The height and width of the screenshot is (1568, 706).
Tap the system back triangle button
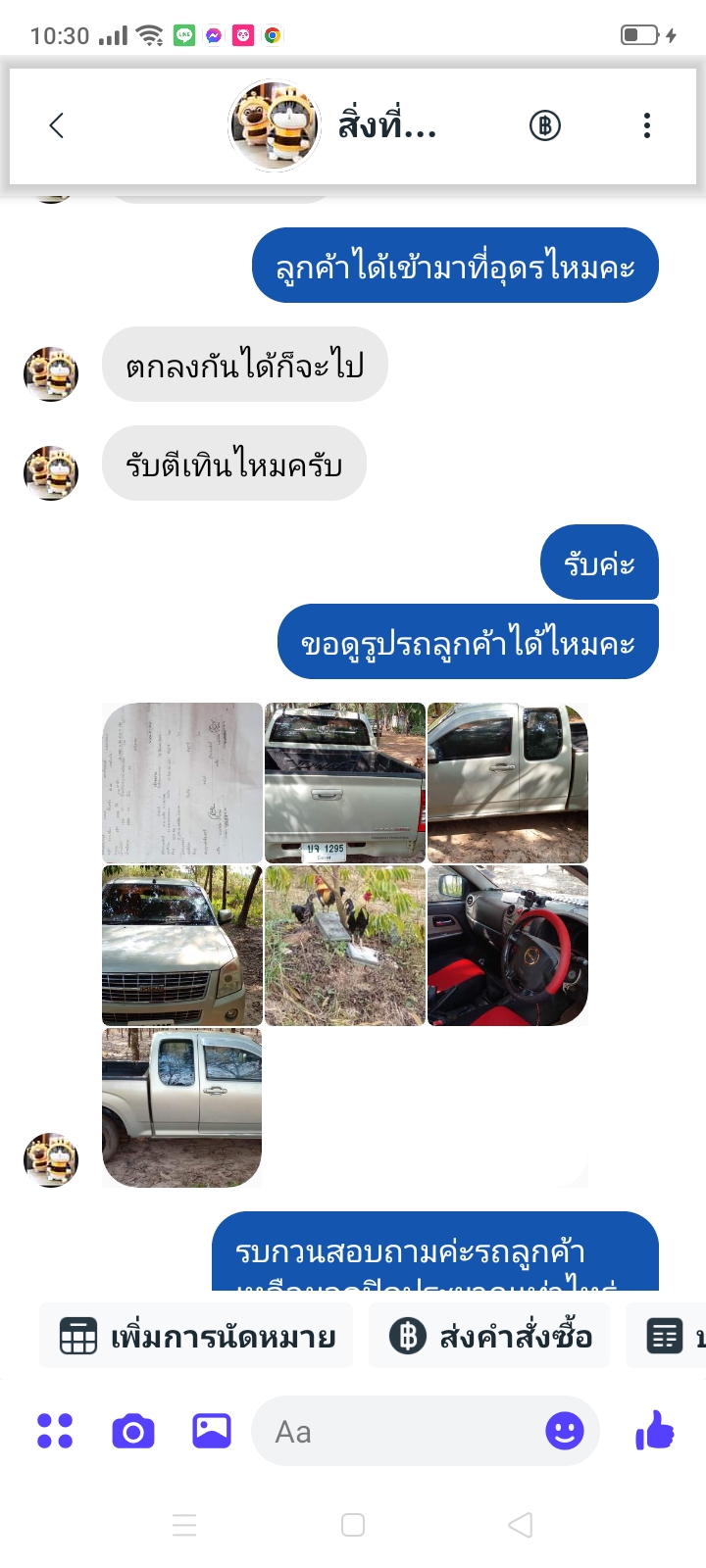coord(521,1525)
